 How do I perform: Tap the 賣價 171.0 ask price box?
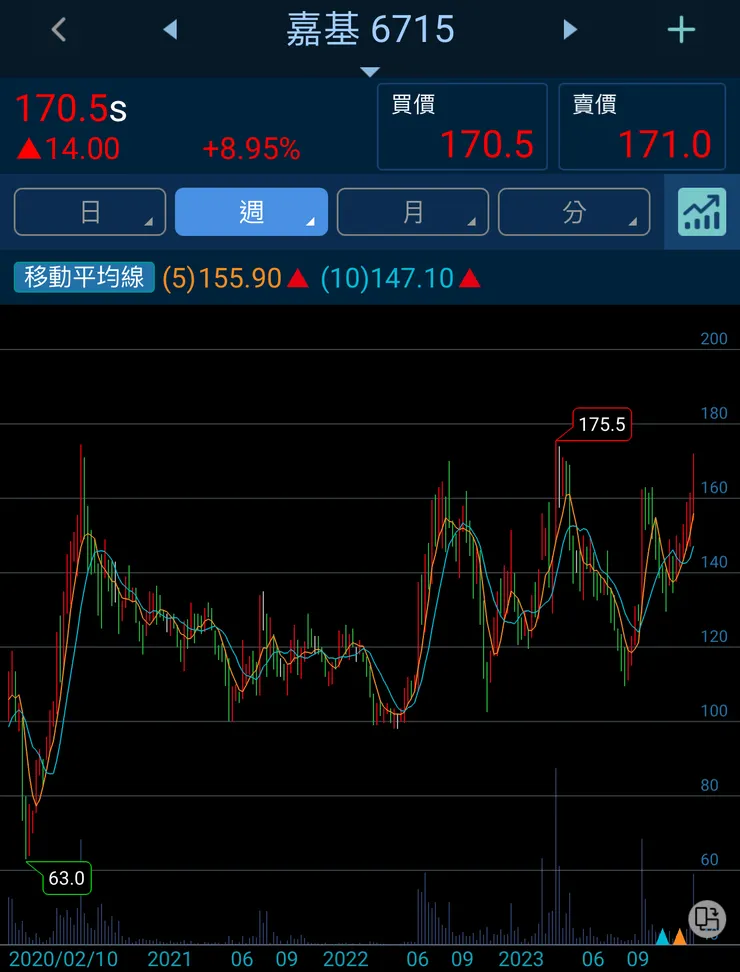641,127
